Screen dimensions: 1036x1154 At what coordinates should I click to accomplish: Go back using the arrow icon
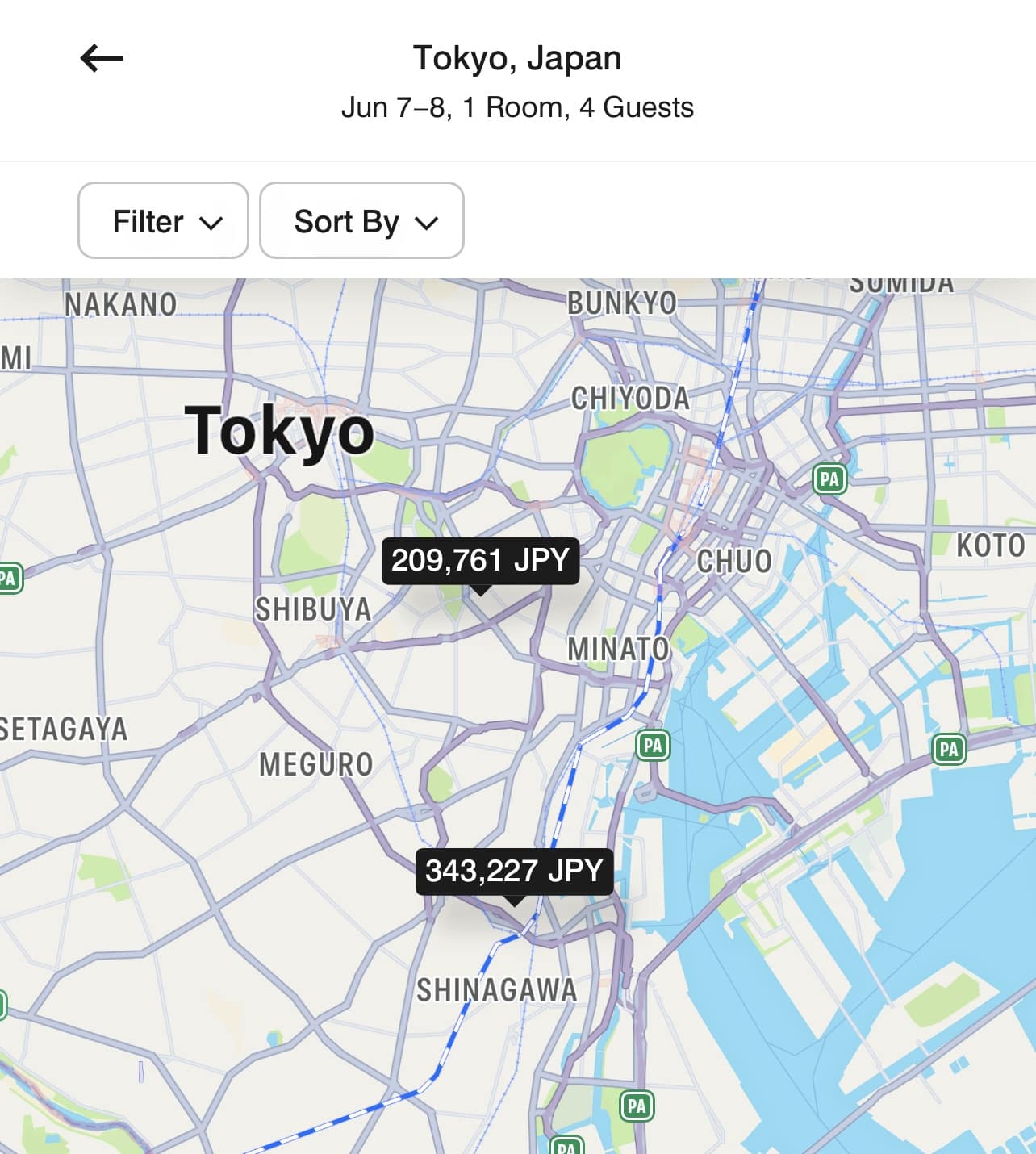(x=102, y=58)
